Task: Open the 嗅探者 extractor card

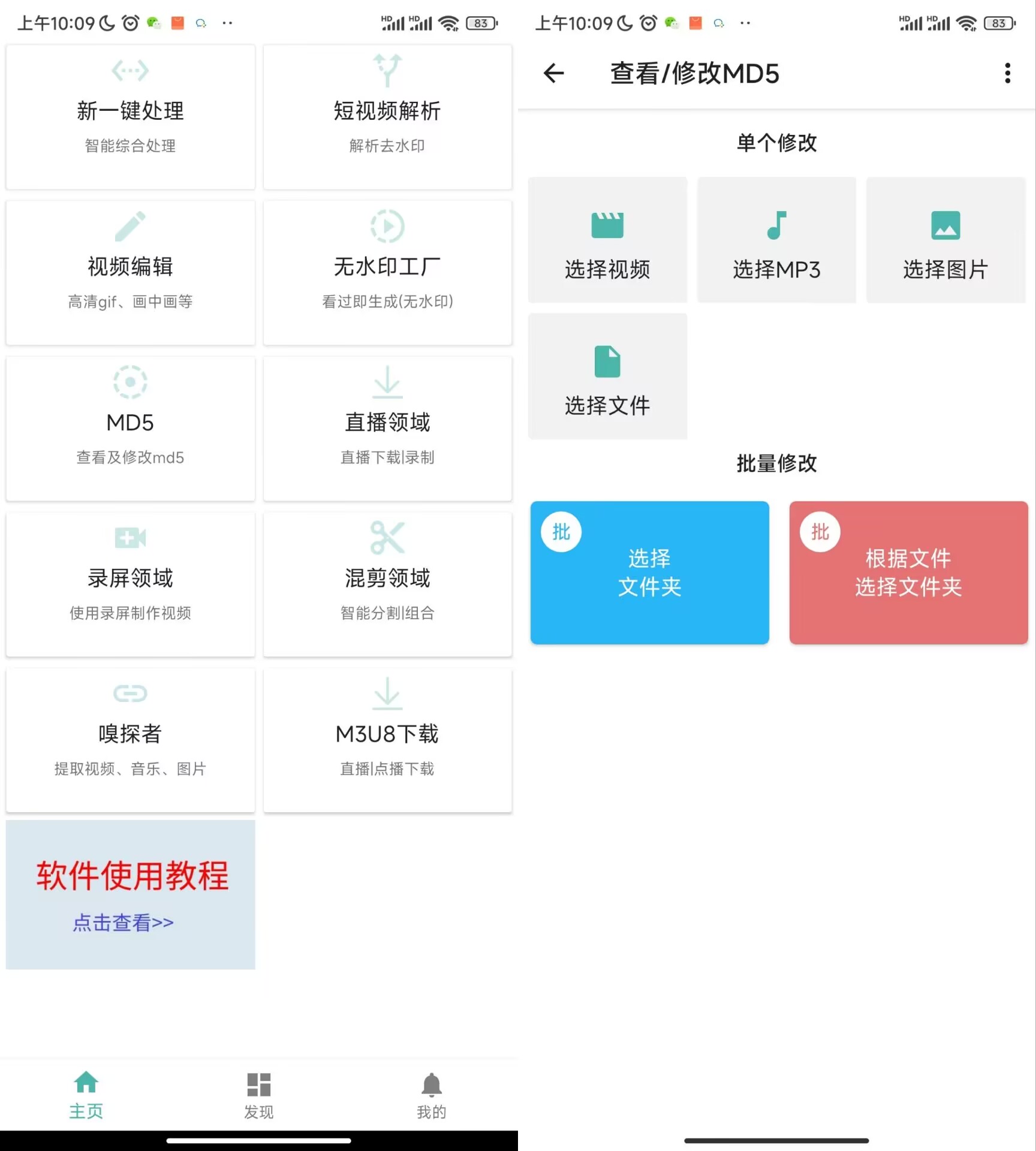Action: 130,740
